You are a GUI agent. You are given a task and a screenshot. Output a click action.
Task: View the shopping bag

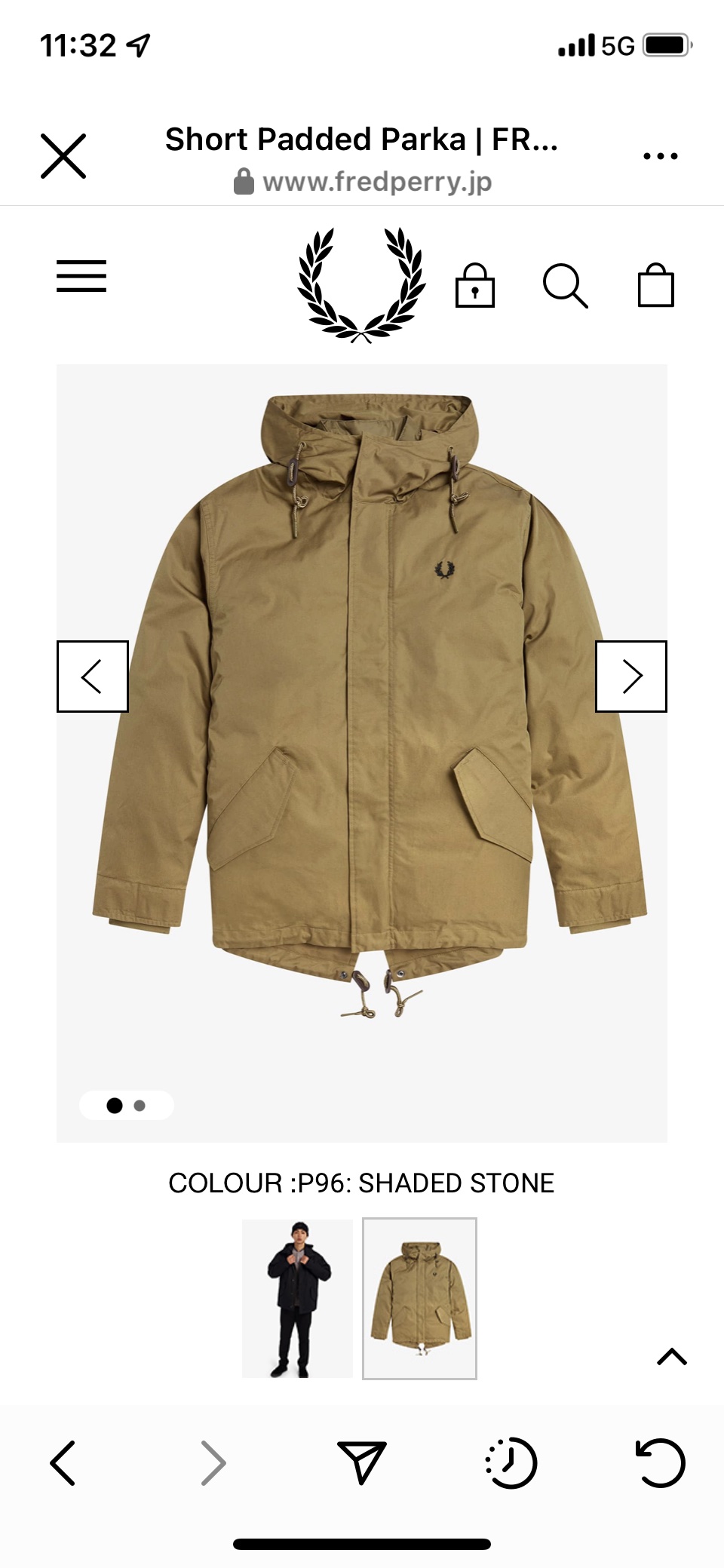[655, 286]
